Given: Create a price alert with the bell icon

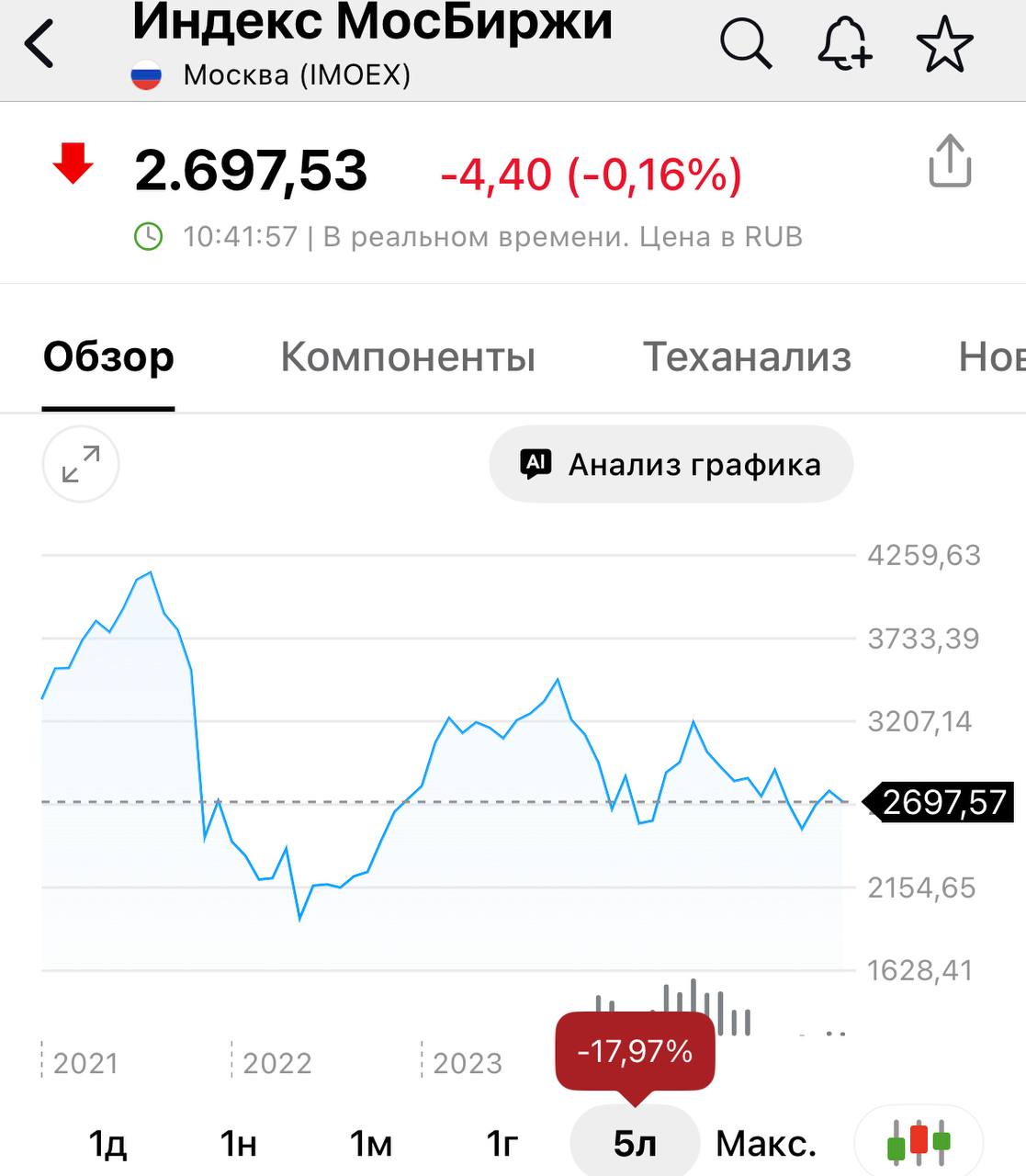Looking at the screenshot, I should point(844,43).
